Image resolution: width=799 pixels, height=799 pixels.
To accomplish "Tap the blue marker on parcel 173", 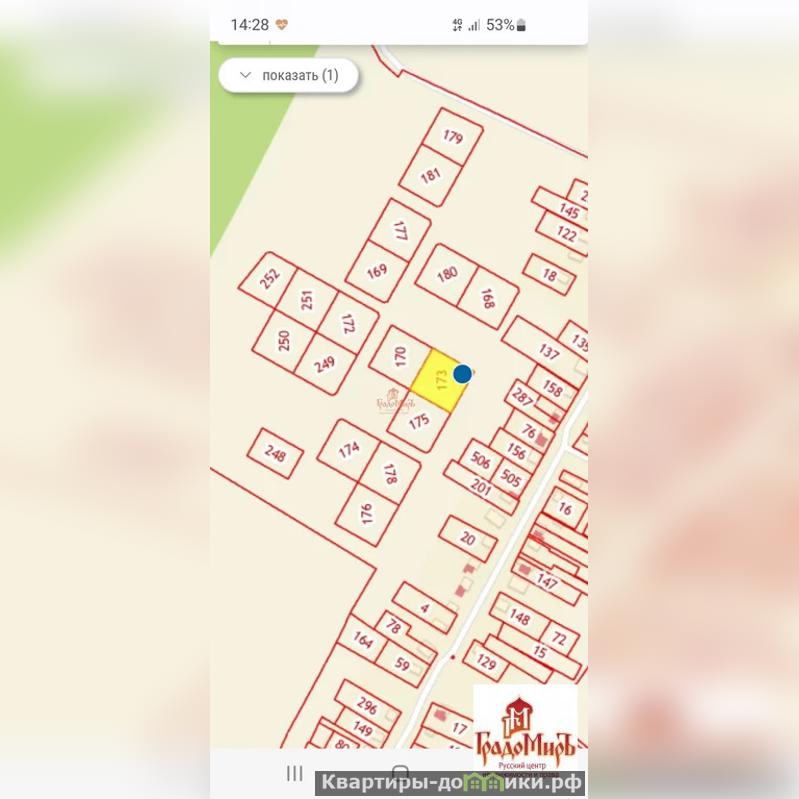I will pos(462,374).
